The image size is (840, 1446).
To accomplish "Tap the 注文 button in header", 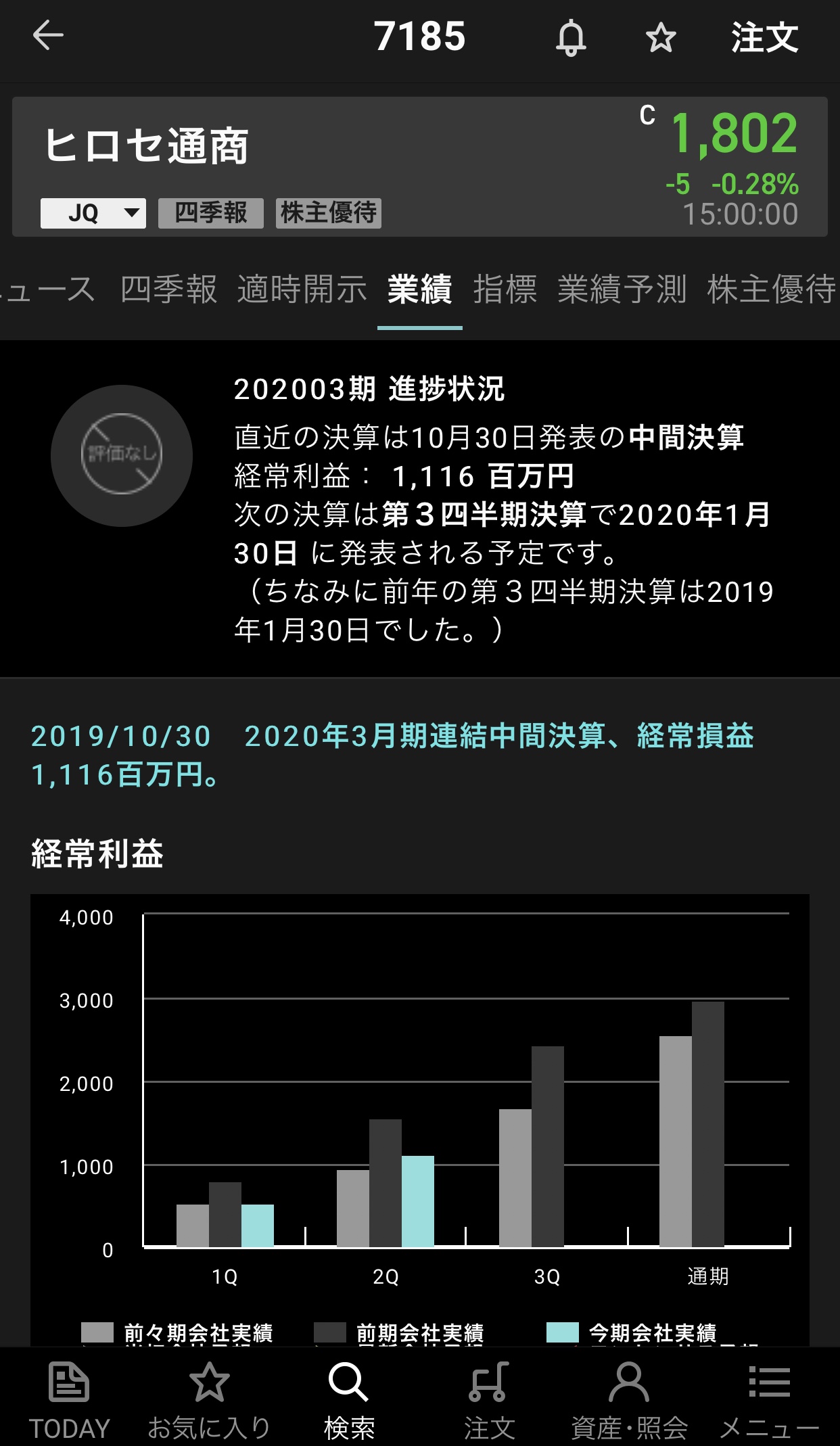I will click(x=764, y=38).
